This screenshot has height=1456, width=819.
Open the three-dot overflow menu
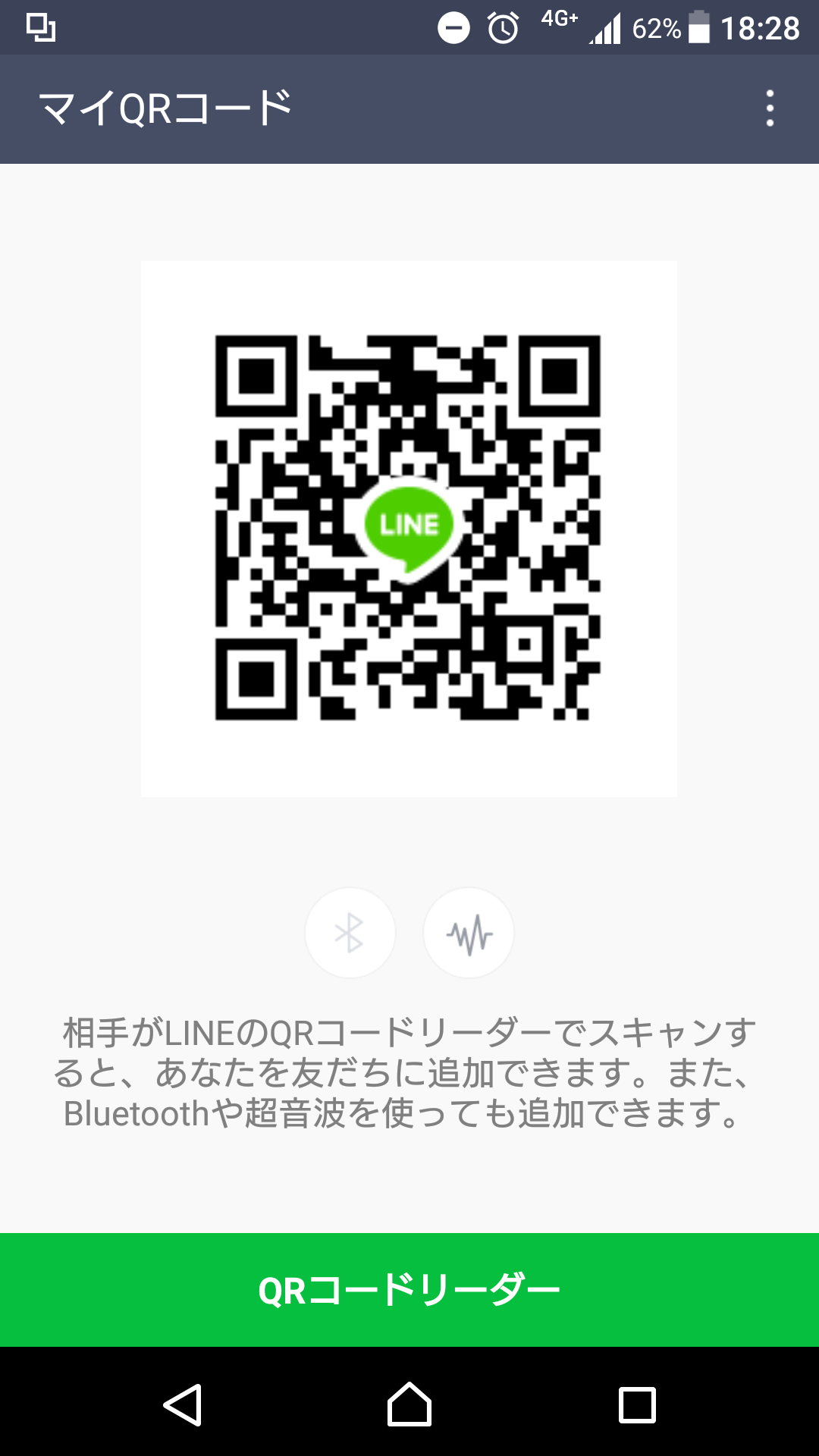(x=770, y=108)
